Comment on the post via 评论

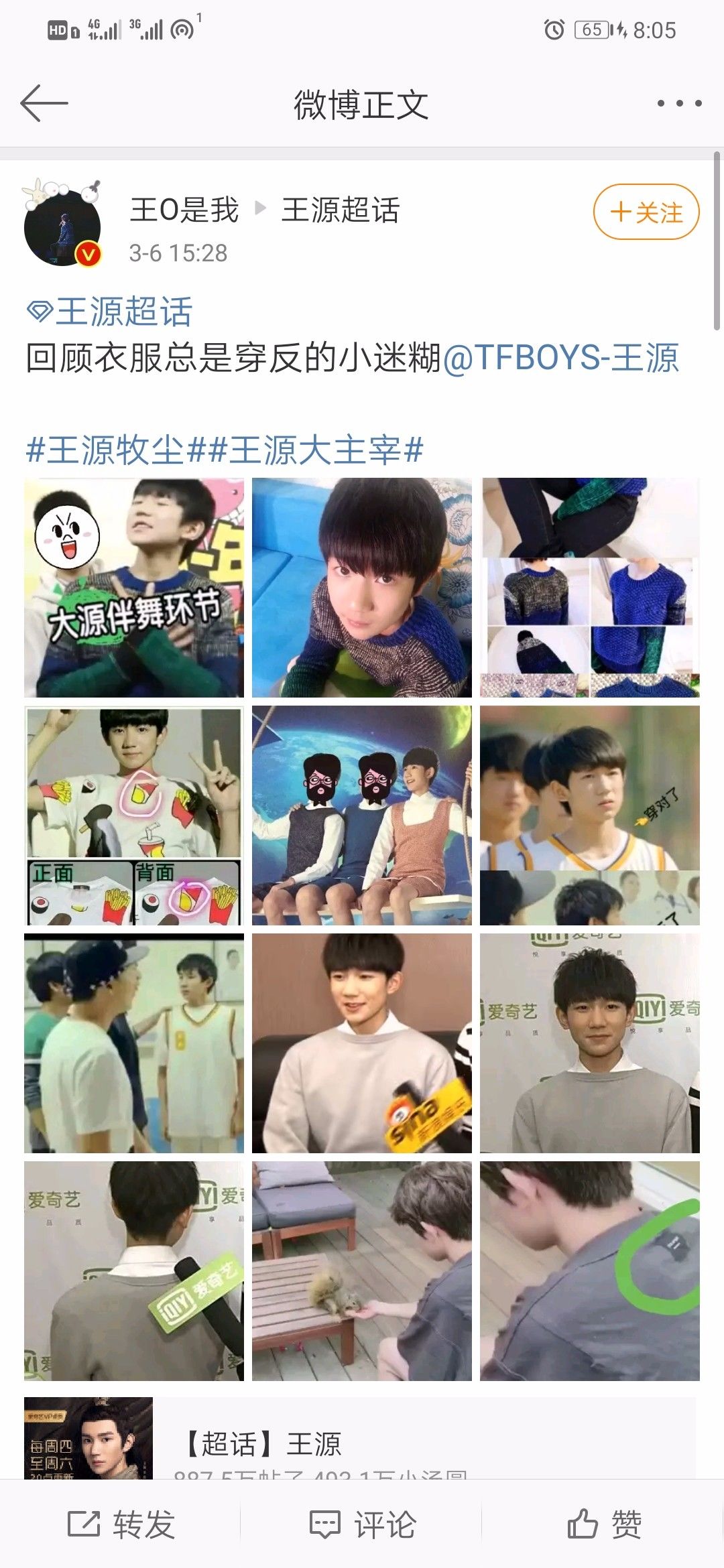point(362,1524)
